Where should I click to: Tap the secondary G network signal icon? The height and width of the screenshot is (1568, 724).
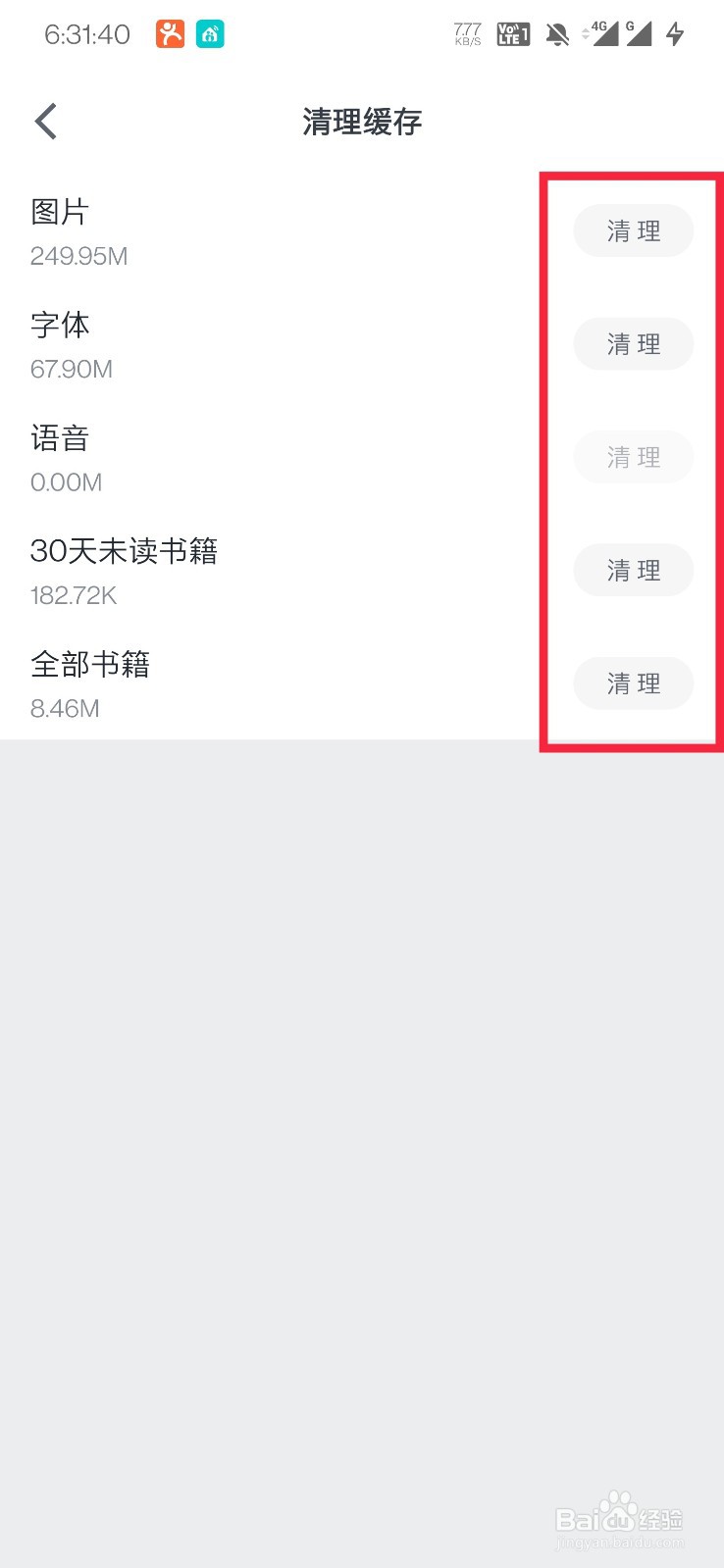(638, 32)
